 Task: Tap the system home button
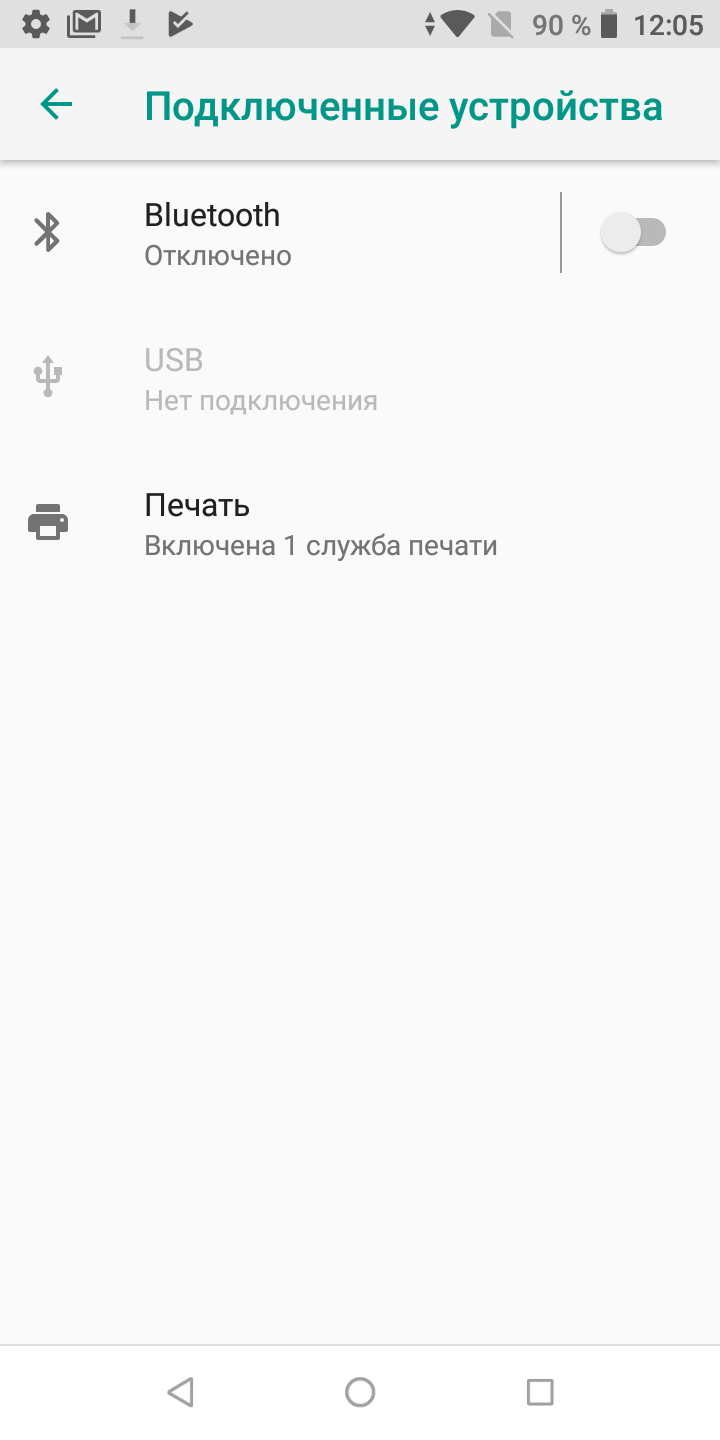click(360, 1392)
